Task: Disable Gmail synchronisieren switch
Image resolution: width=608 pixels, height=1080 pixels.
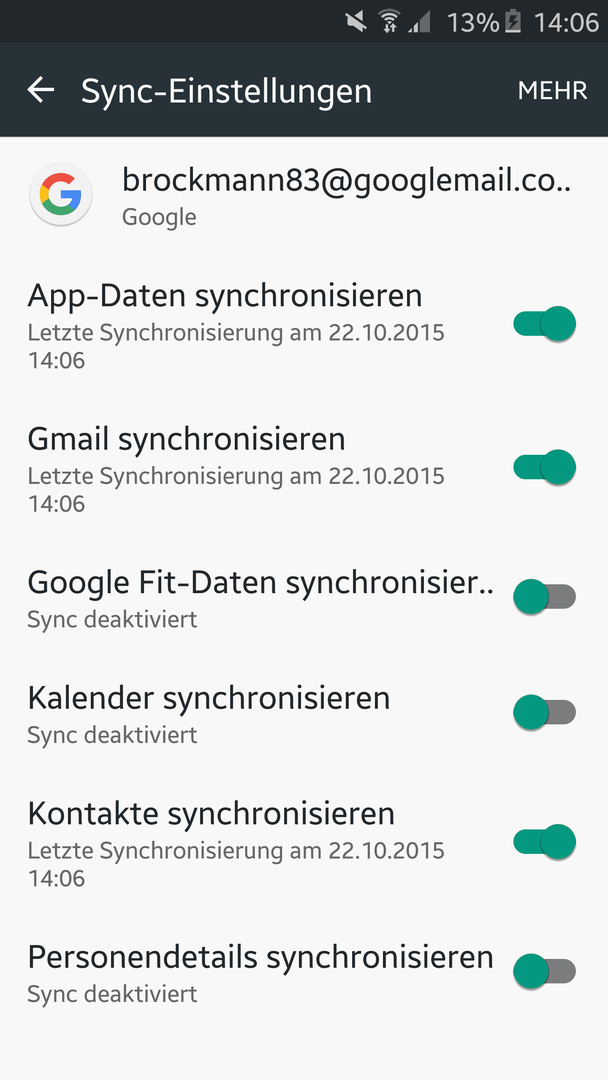Action: click(x=545, y=467)
